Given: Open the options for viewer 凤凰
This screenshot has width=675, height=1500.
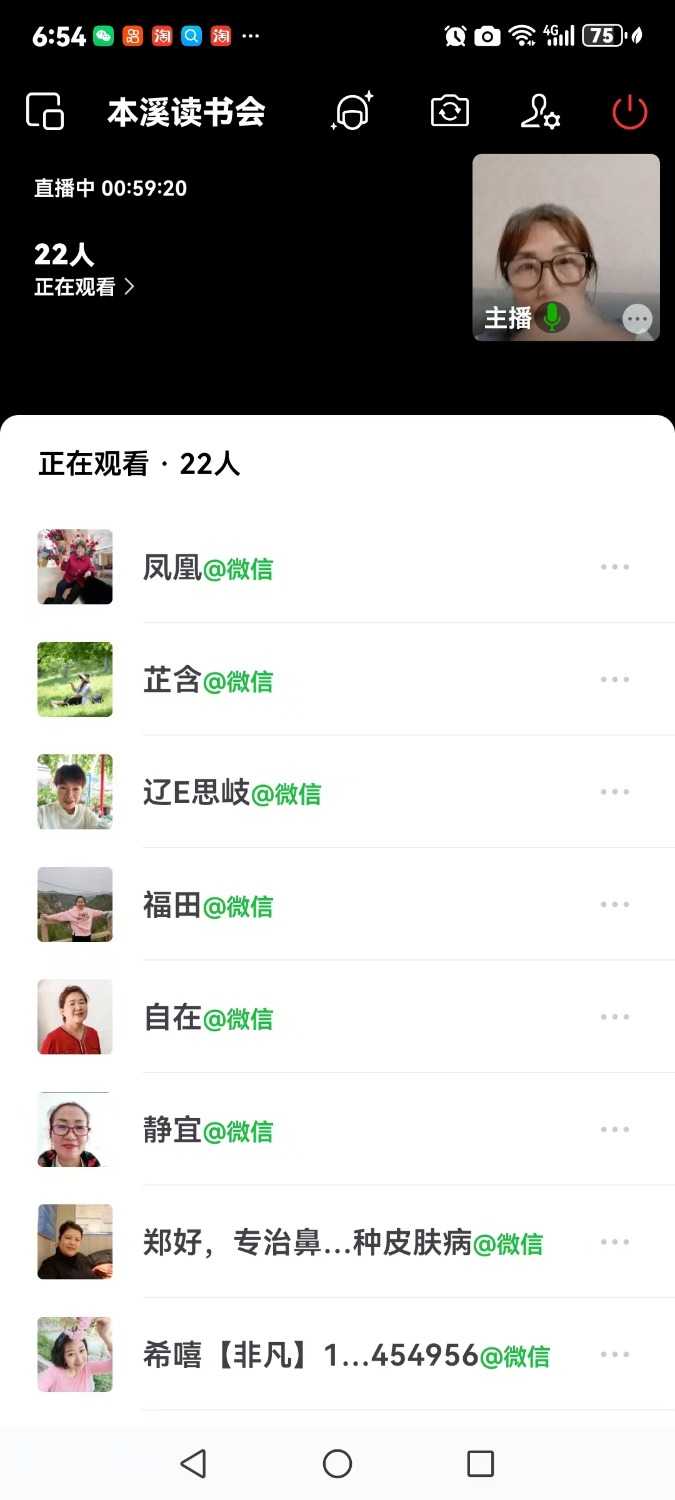Looking at the screenshot, I should [x=614, y=567].
